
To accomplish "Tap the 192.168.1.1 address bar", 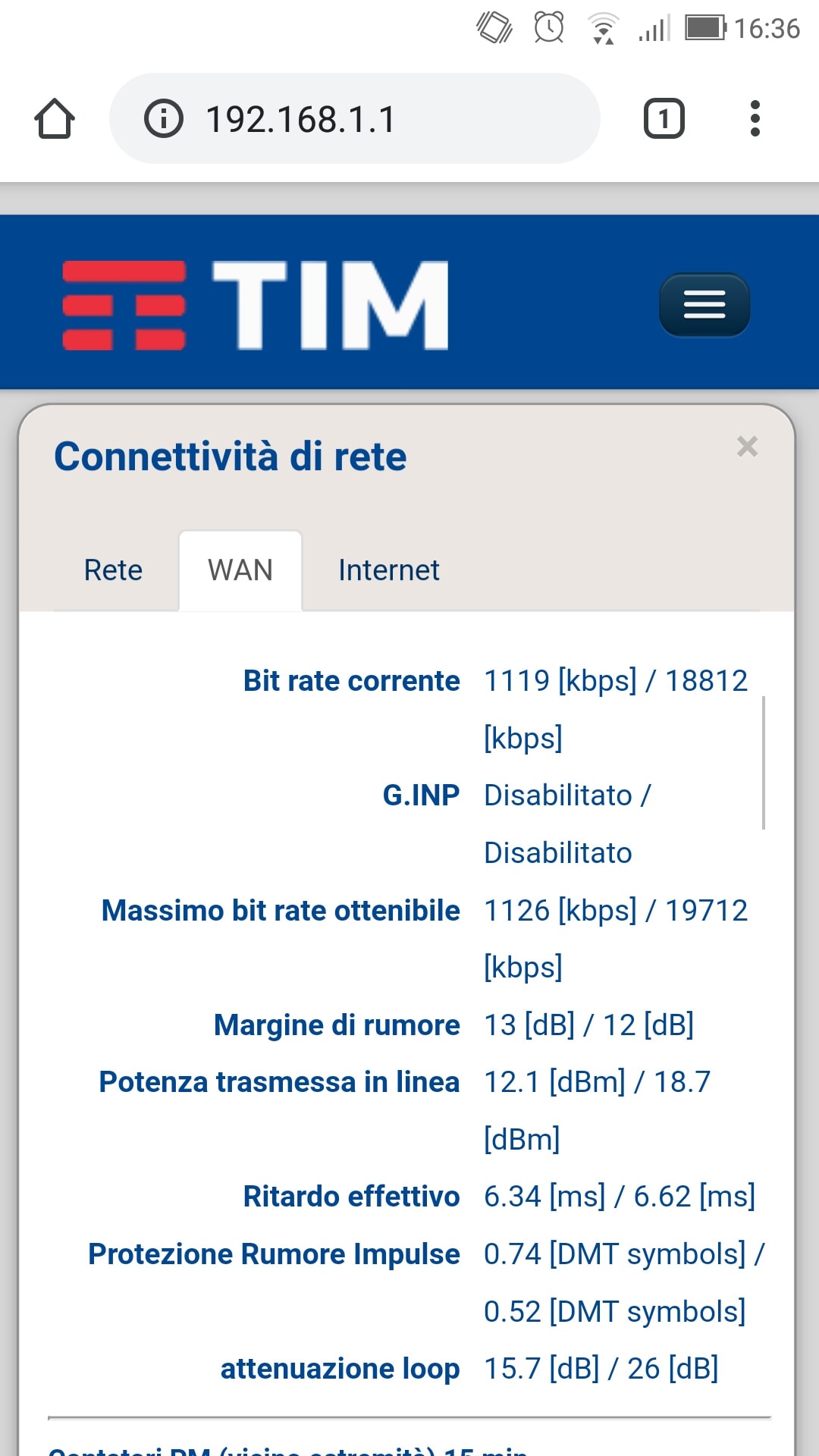I will pos(354,118).
